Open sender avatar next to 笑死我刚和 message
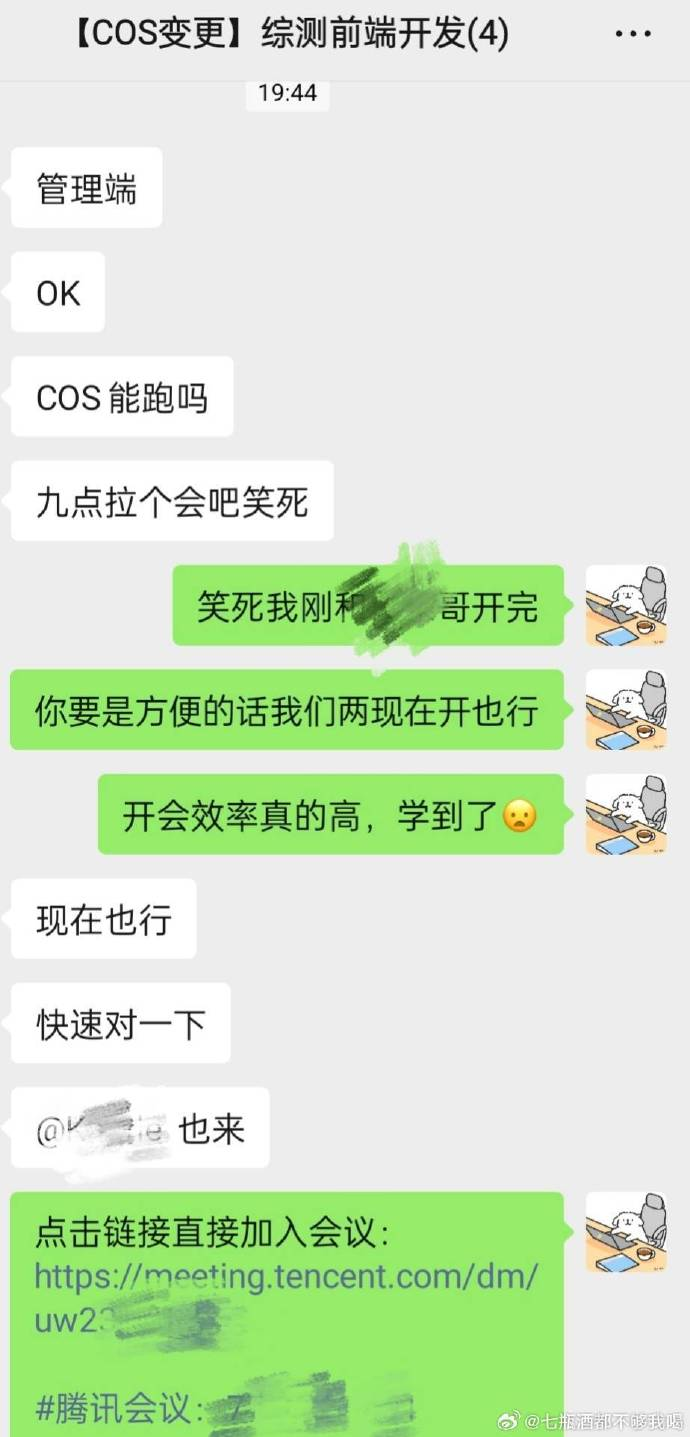The width and height of the screenshot is (690, 1437). pos(626,605)
